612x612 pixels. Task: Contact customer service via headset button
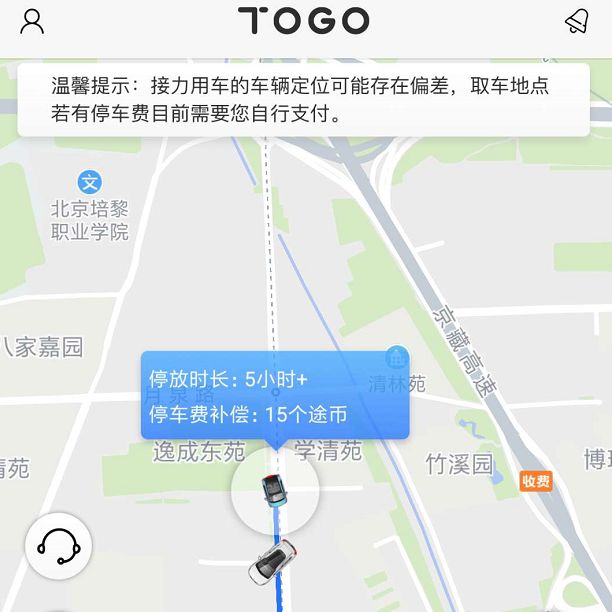point(58,546)
